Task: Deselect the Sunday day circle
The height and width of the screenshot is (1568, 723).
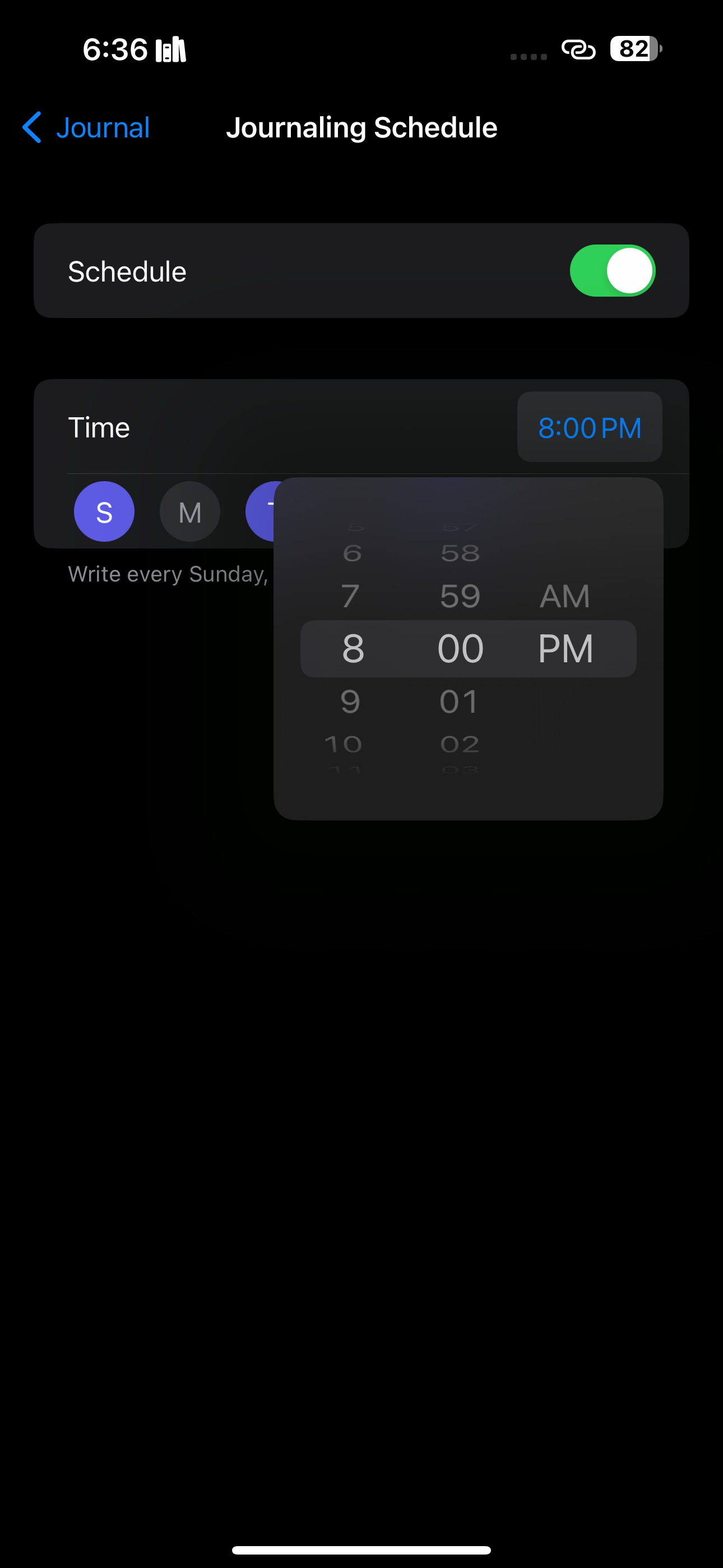Action: (x=104, y=512)
